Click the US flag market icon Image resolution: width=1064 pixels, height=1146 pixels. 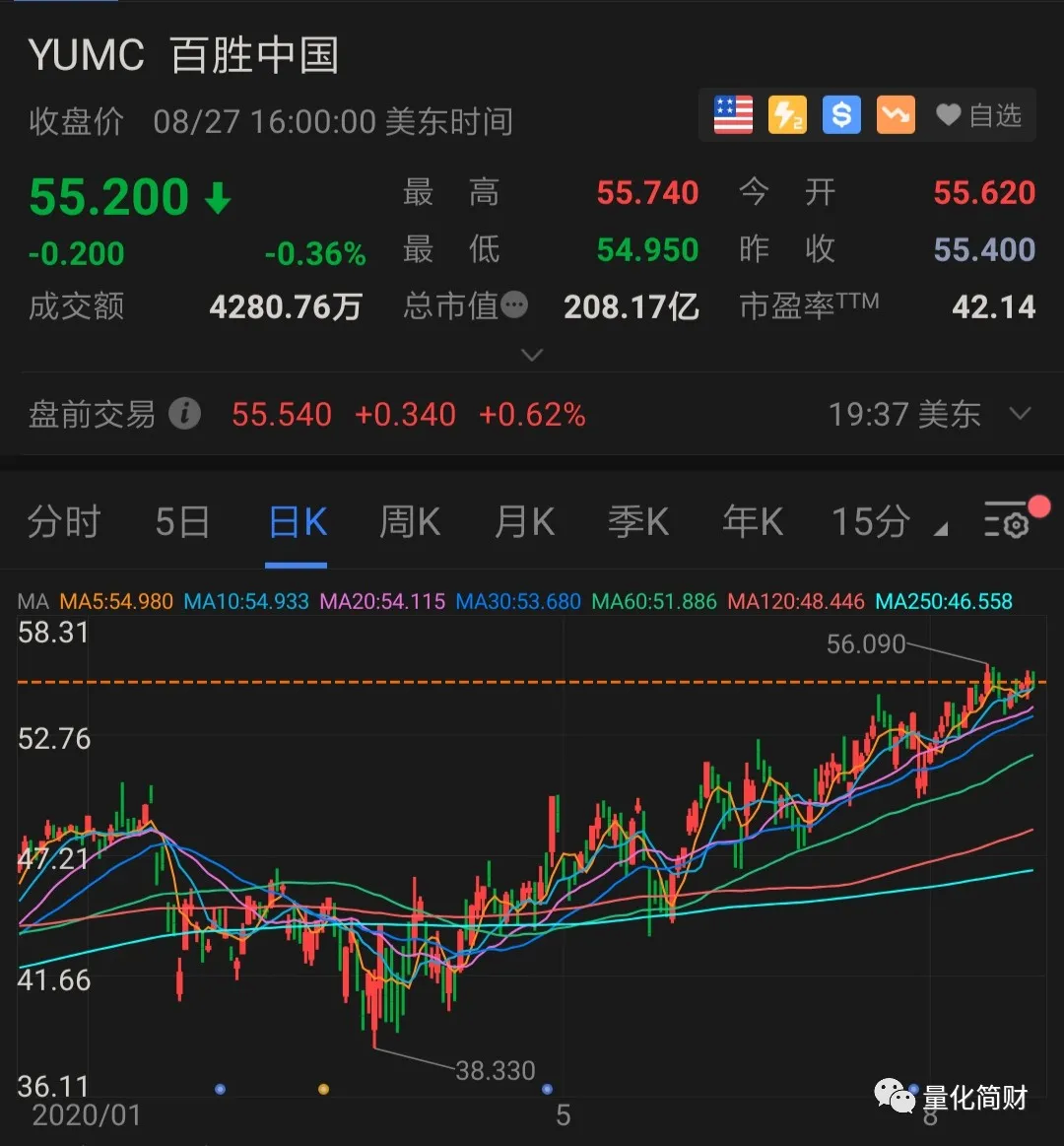(731, 114)
